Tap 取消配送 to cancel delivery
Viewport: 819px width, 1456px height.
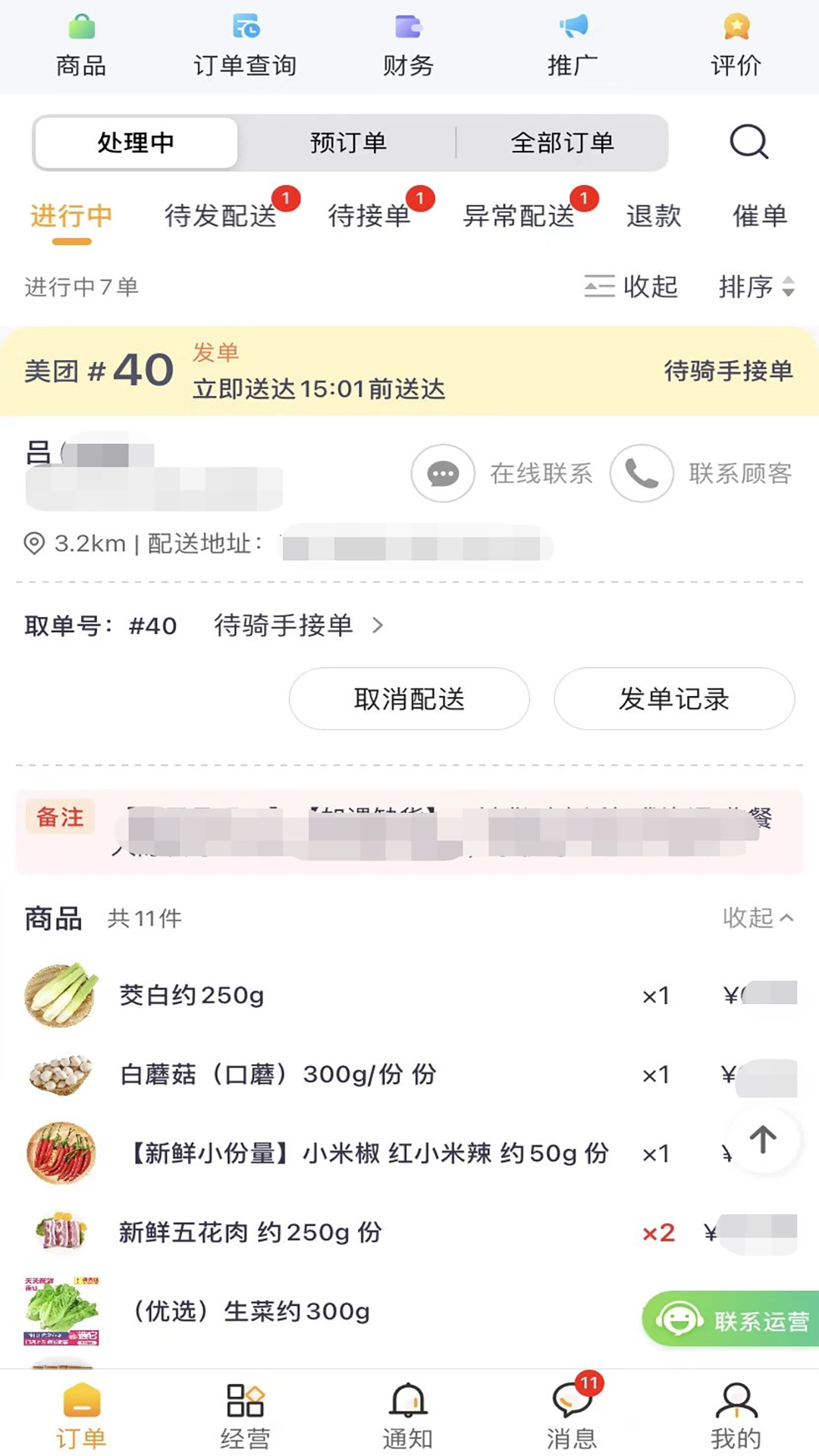click(x=409, y=699)
